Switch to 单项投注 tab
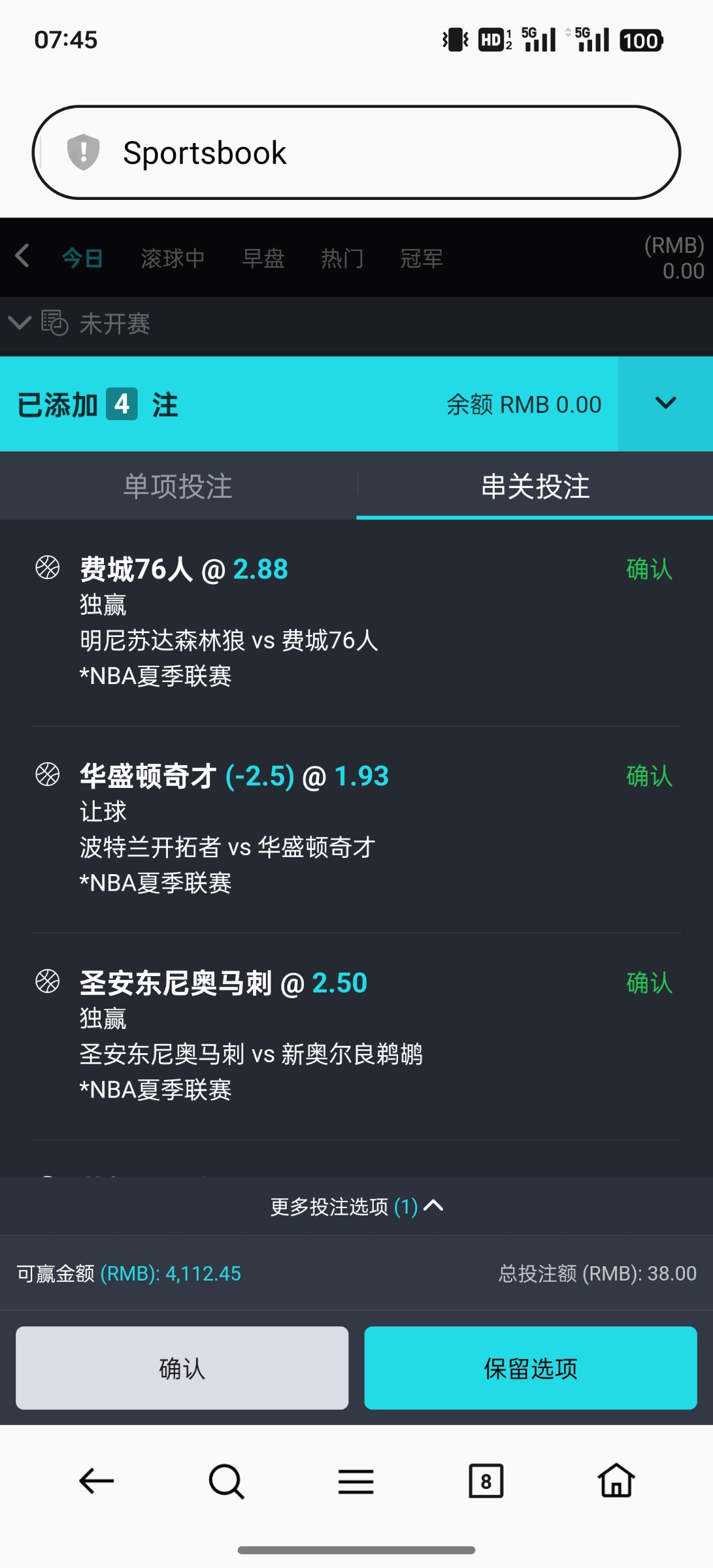713x1568 pixels. 178,487
